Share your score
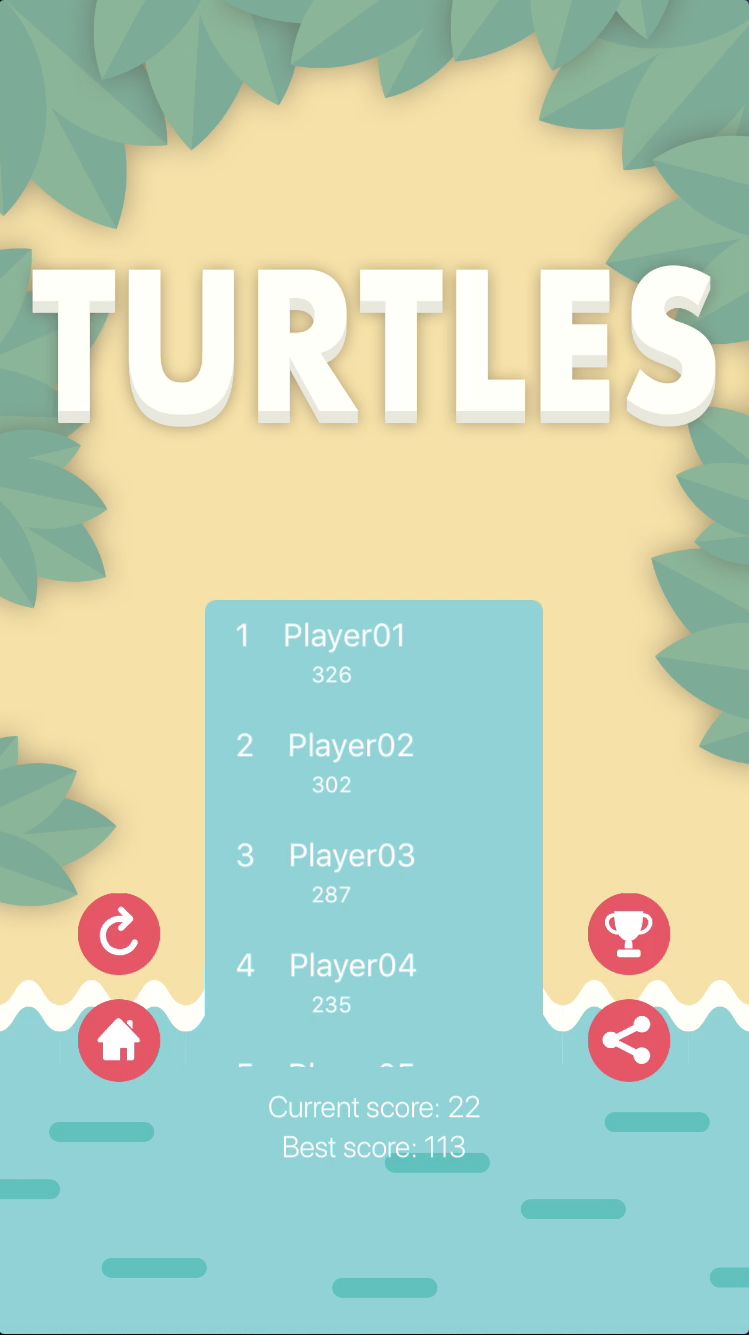 click(629, 1040)
